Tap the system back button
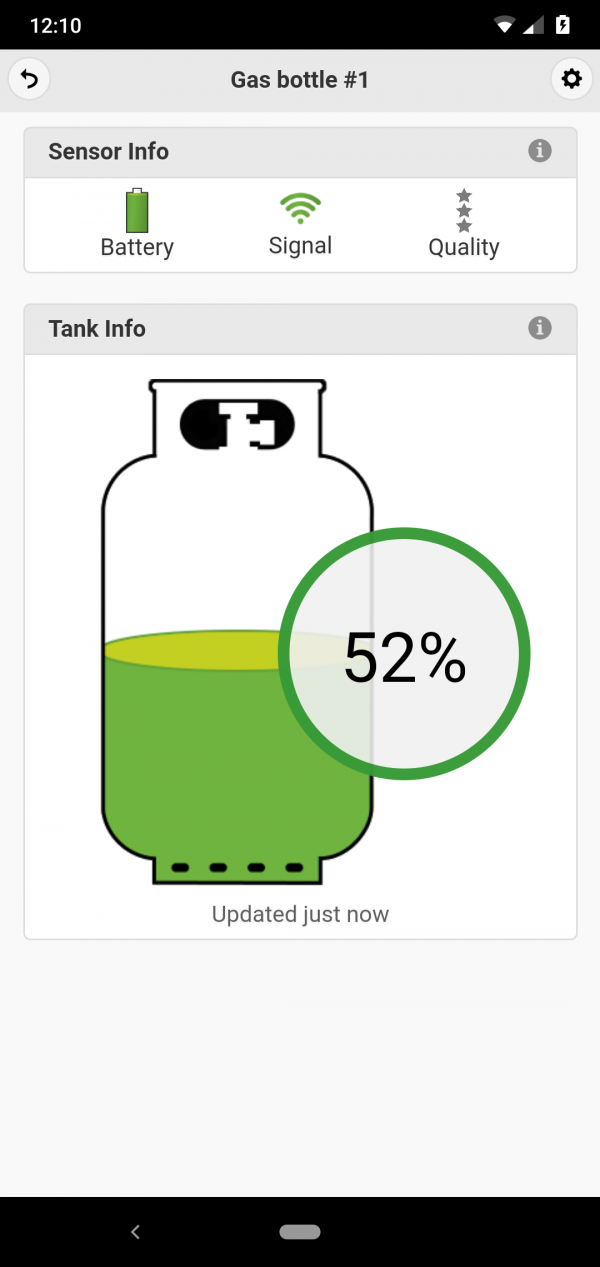This screenshot has height=1267, width=600. pyautogui.click(x=136, y=1232)
